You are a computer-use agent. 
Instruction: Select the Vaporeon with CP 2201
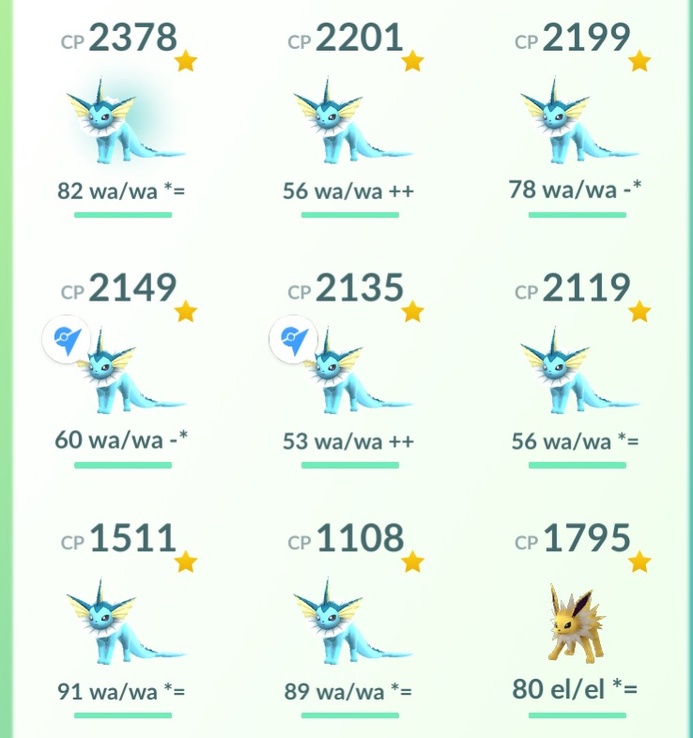click(x=348, y=125)
